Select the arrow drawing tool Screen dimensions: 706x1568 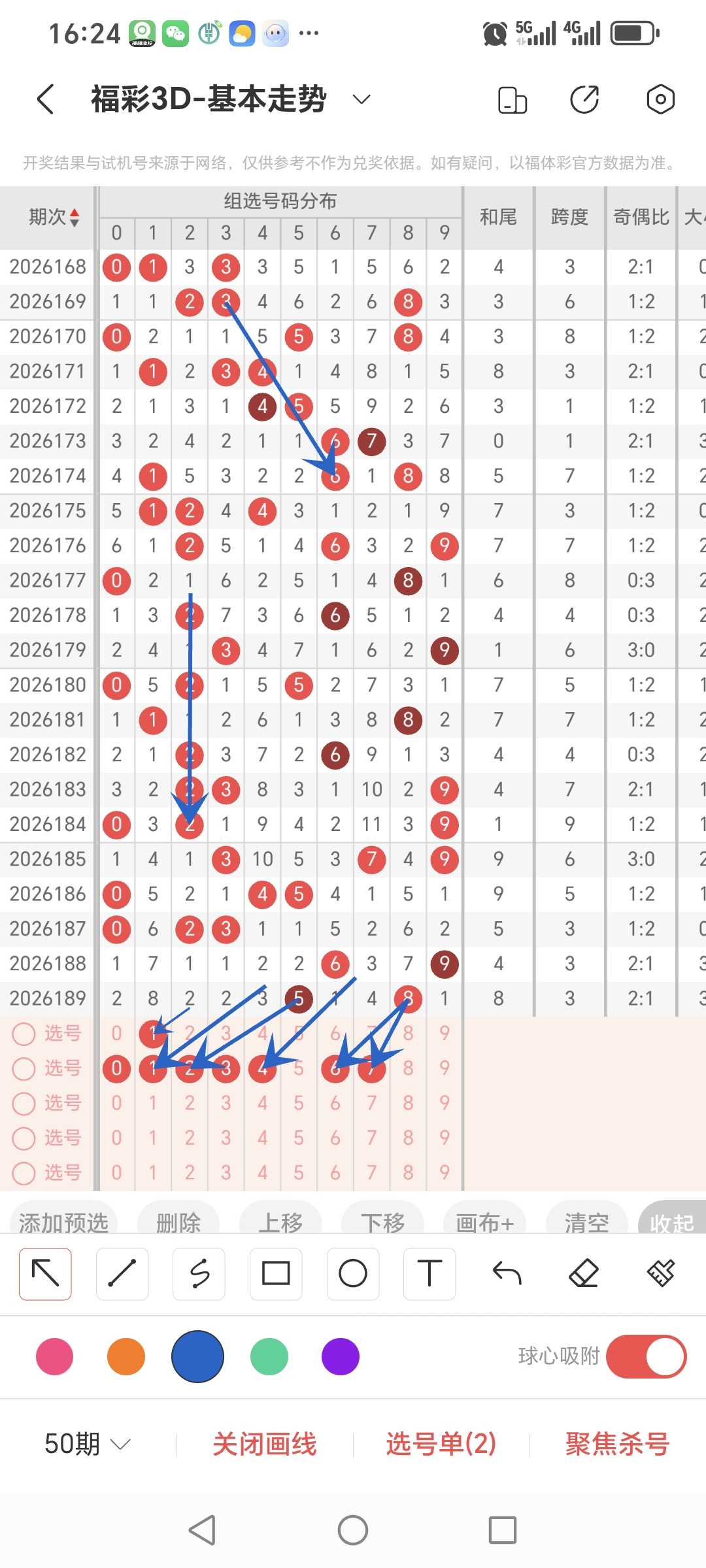tap(45, 1273)
